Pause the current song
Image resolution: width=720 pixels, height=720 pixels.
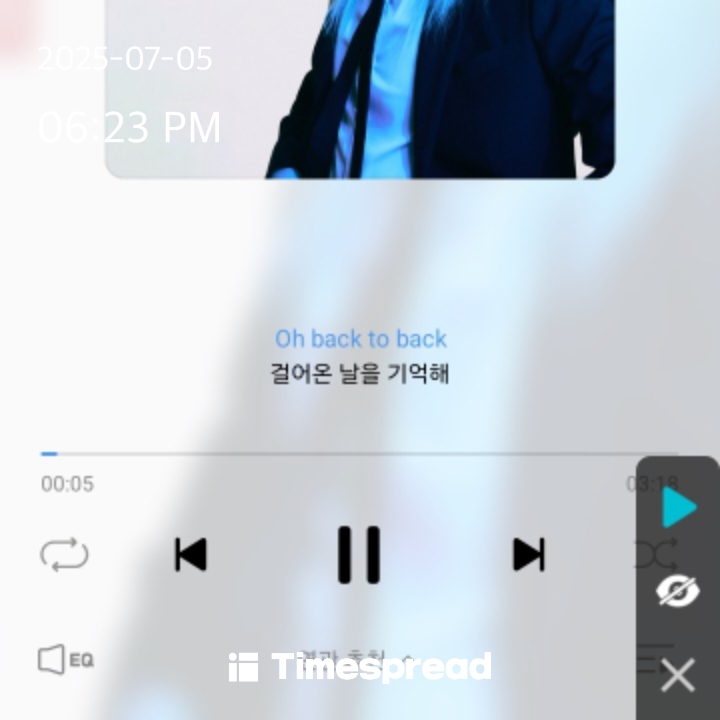tap(359, 554)
